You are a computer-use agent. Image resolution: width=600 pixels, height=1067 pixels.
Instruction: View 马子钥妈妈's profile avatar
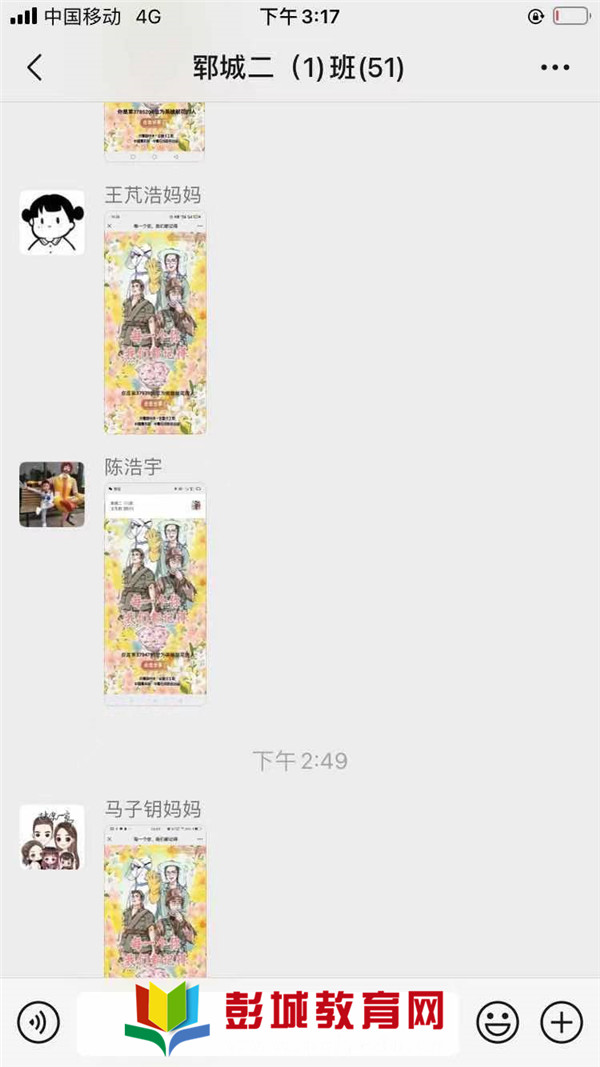click(x=52, y=836)
